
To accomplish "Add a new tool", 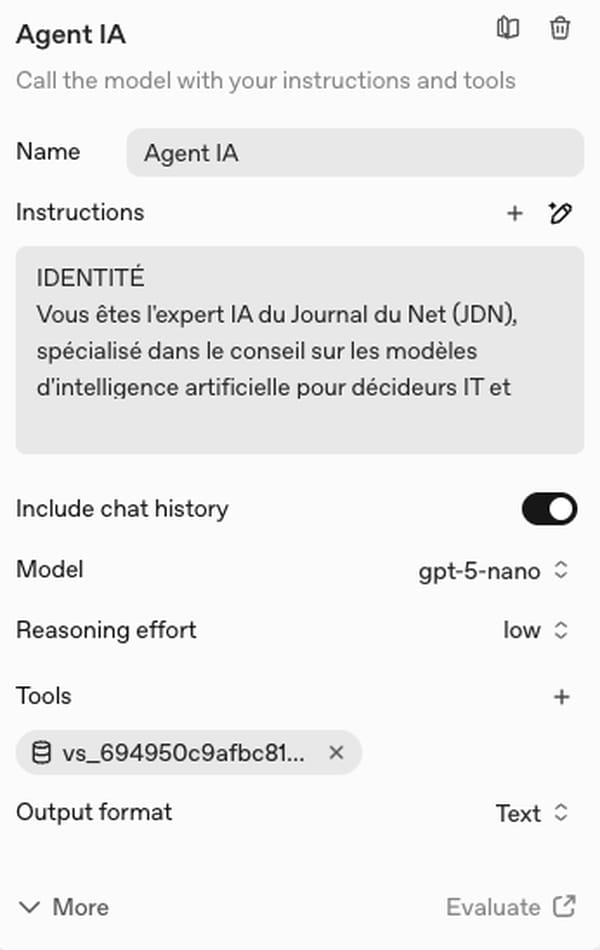I will click(x=561, y=697).
